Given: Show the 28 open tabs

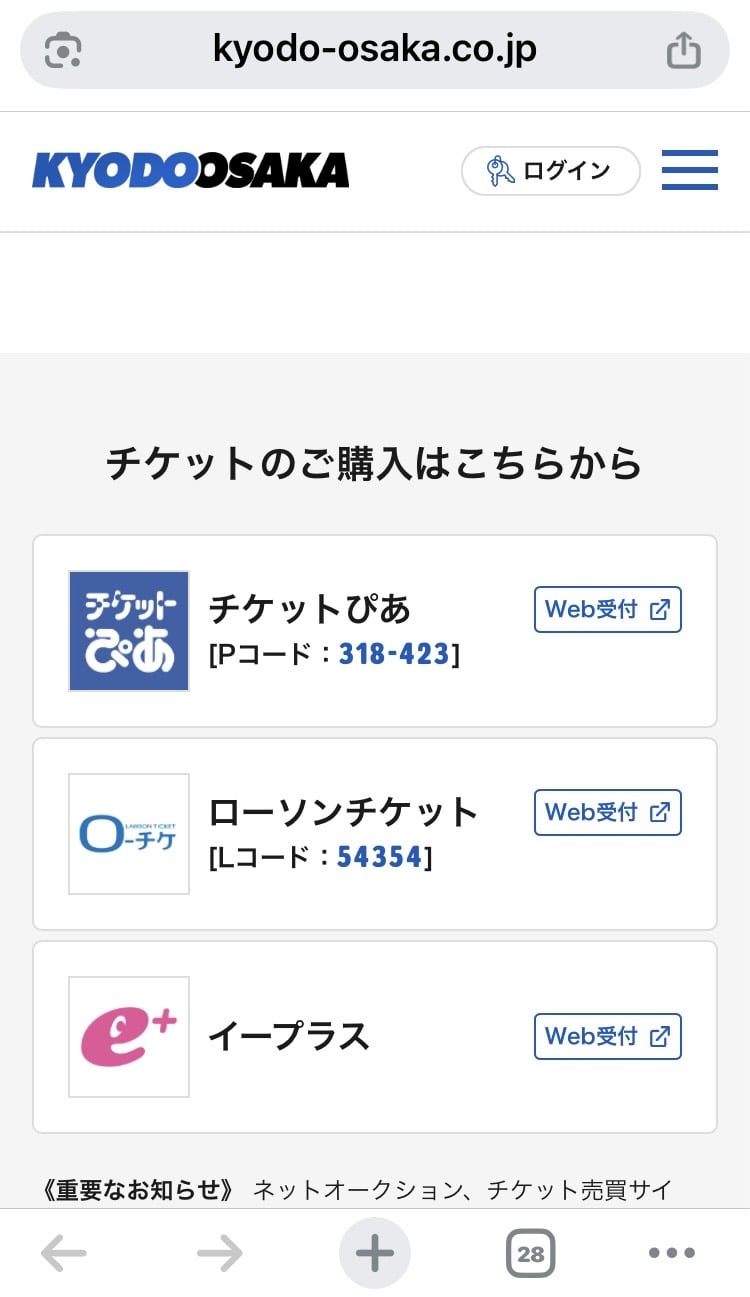Looking at the screenshot, I should (530, 1253).
